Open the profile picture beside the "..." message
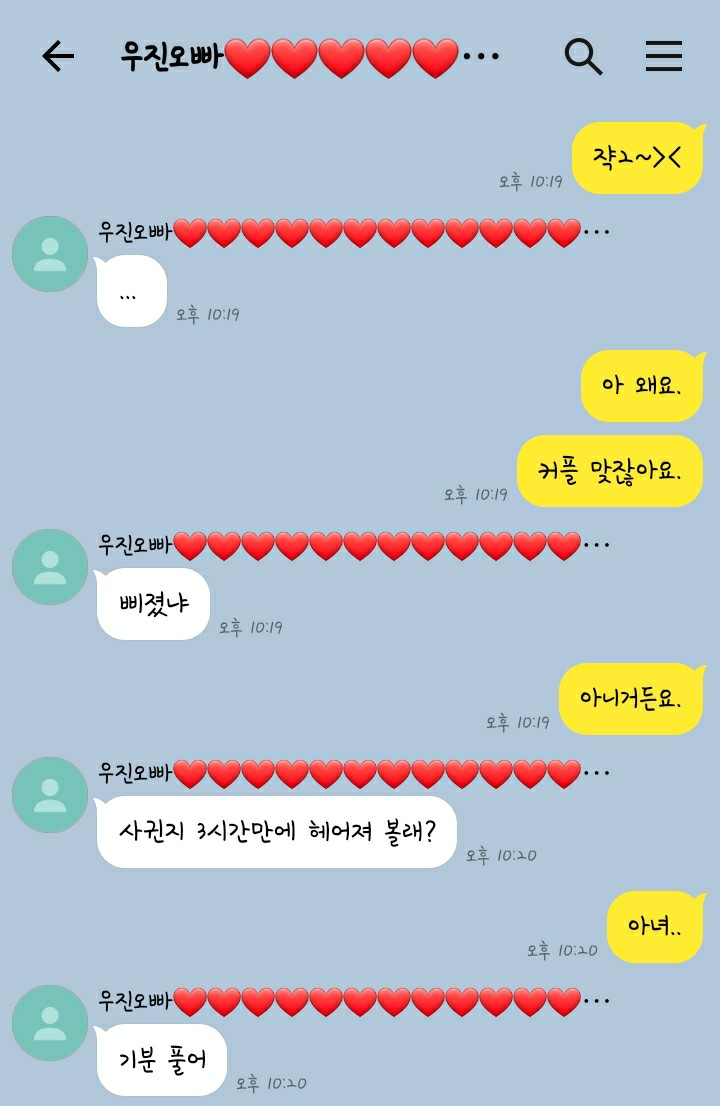 (50, 254)
